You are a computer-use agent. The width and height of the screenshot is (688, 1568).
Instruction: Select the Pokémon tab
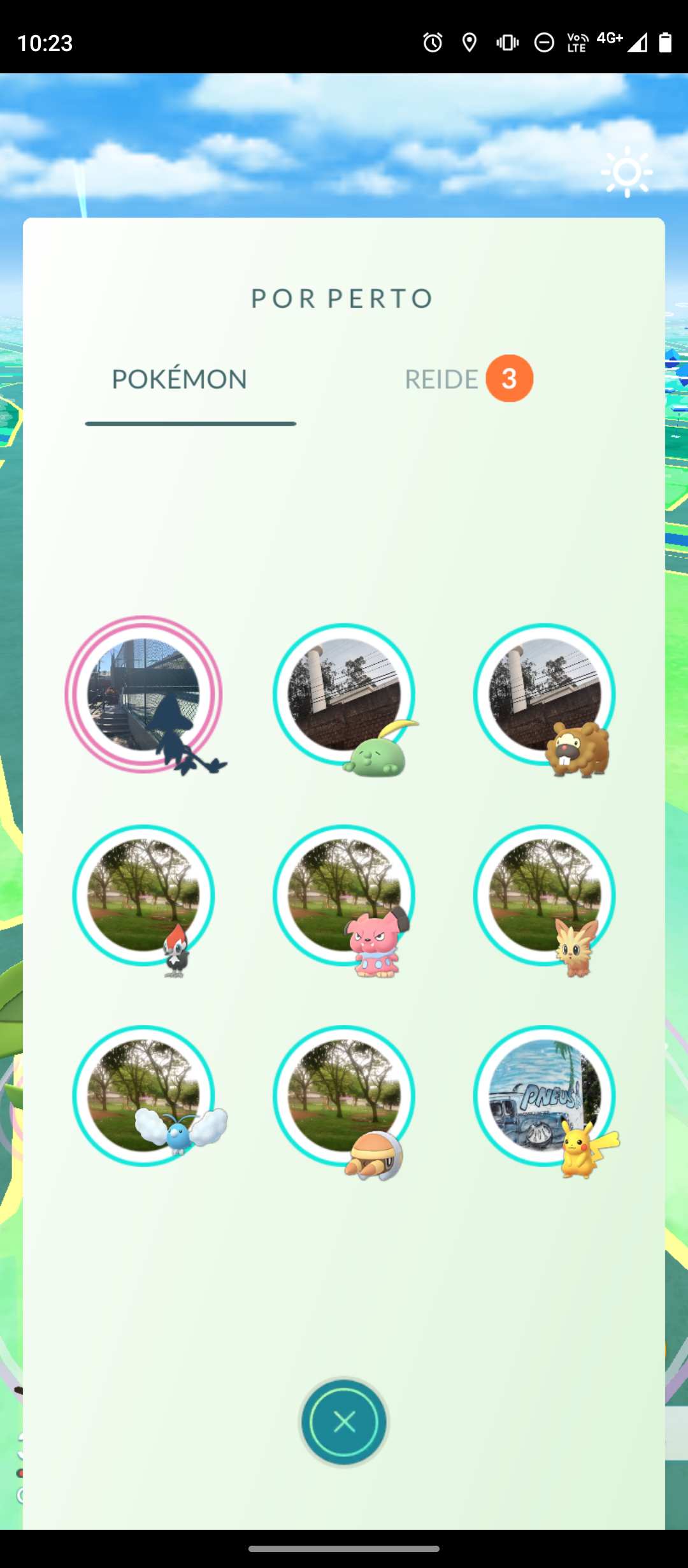[x=180, y=379]
